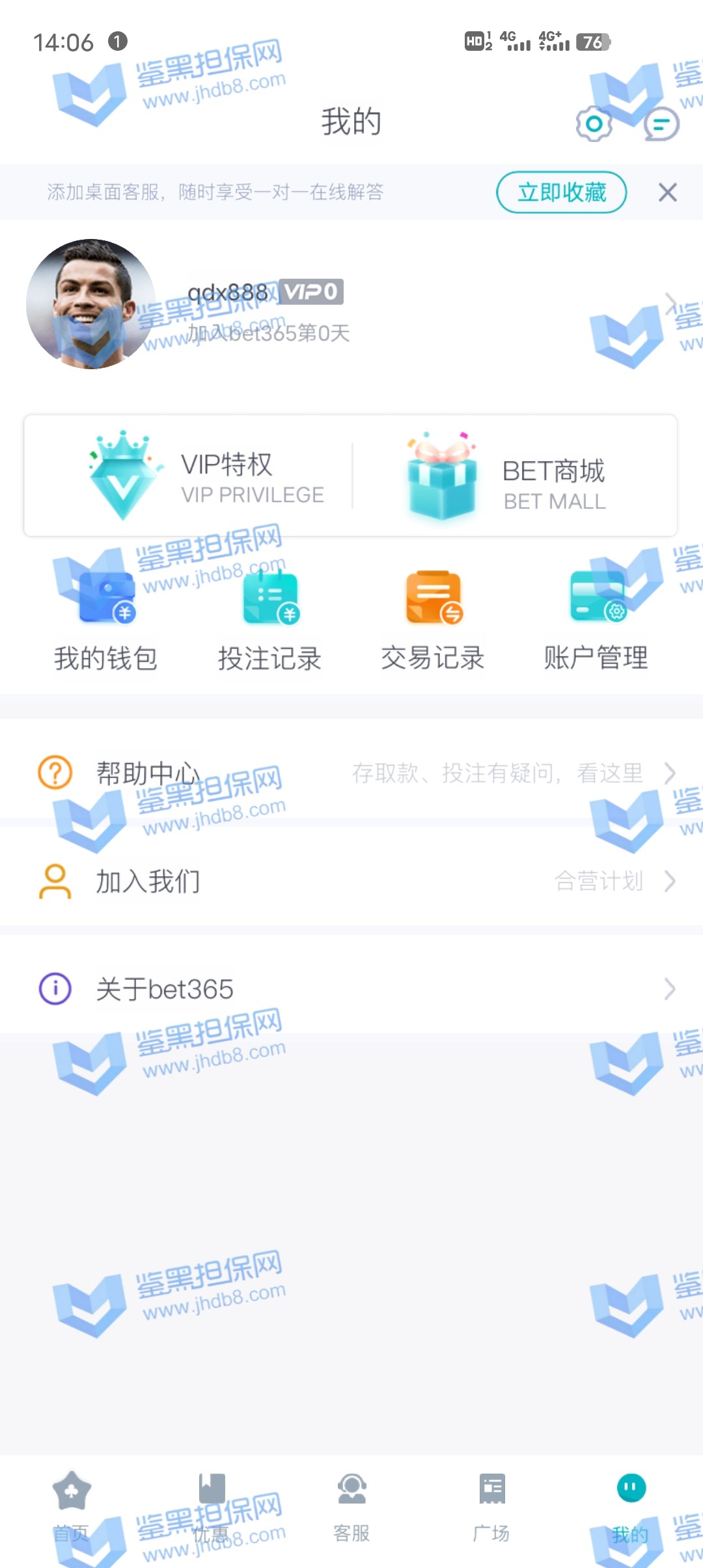Viewport: 703px width, 1568px height.
Task: Open messages chat bubble icon
Action: pyautogui.click(x=661, y=124)
